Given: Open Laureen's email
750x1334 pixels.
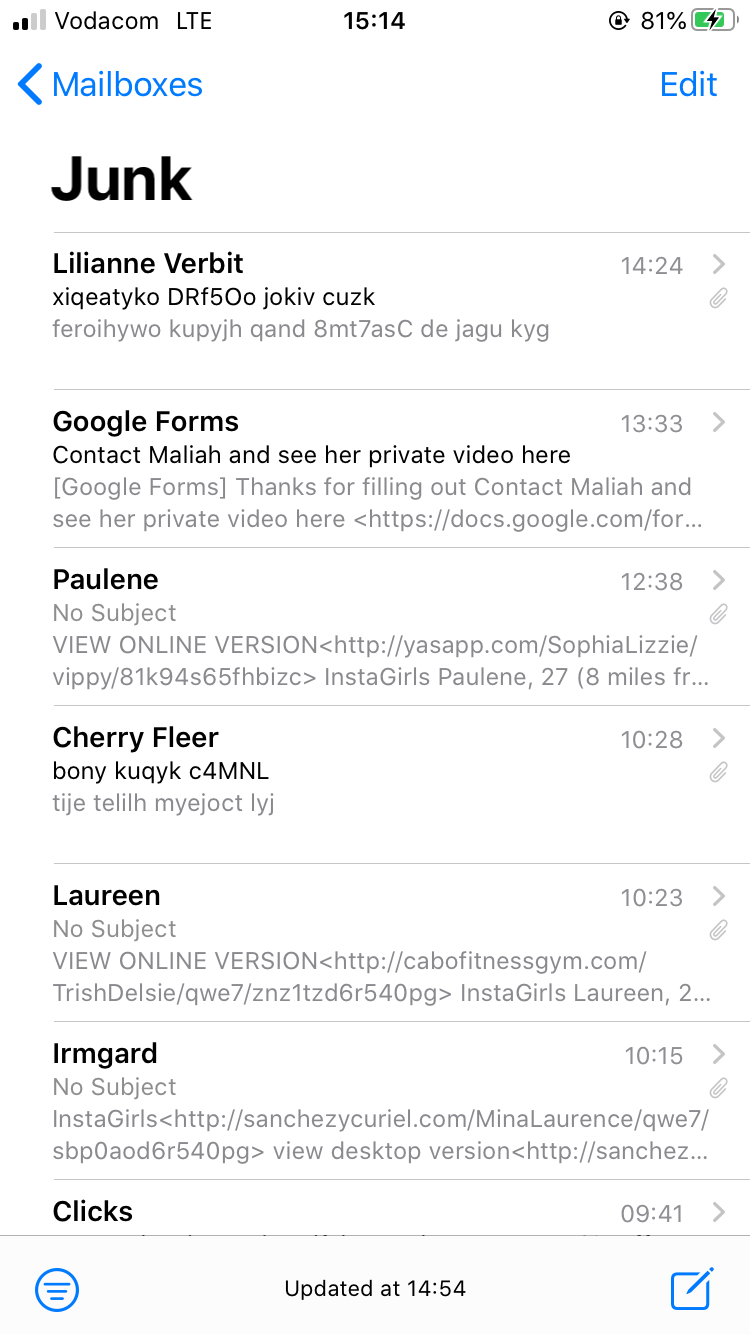Looking at the screenshot, I should (380, 944).
